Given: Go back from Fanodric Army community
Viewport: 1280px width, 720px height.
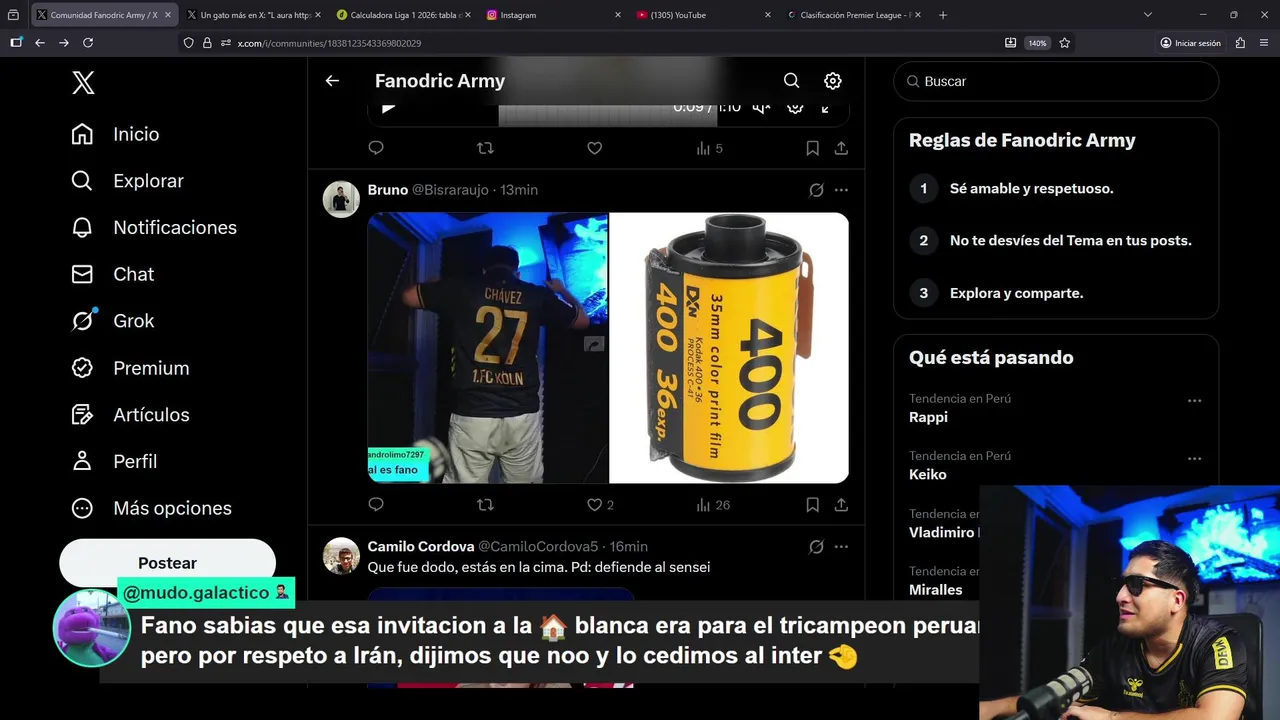Looking at the screenshot, I should click(x=332, y=81).
